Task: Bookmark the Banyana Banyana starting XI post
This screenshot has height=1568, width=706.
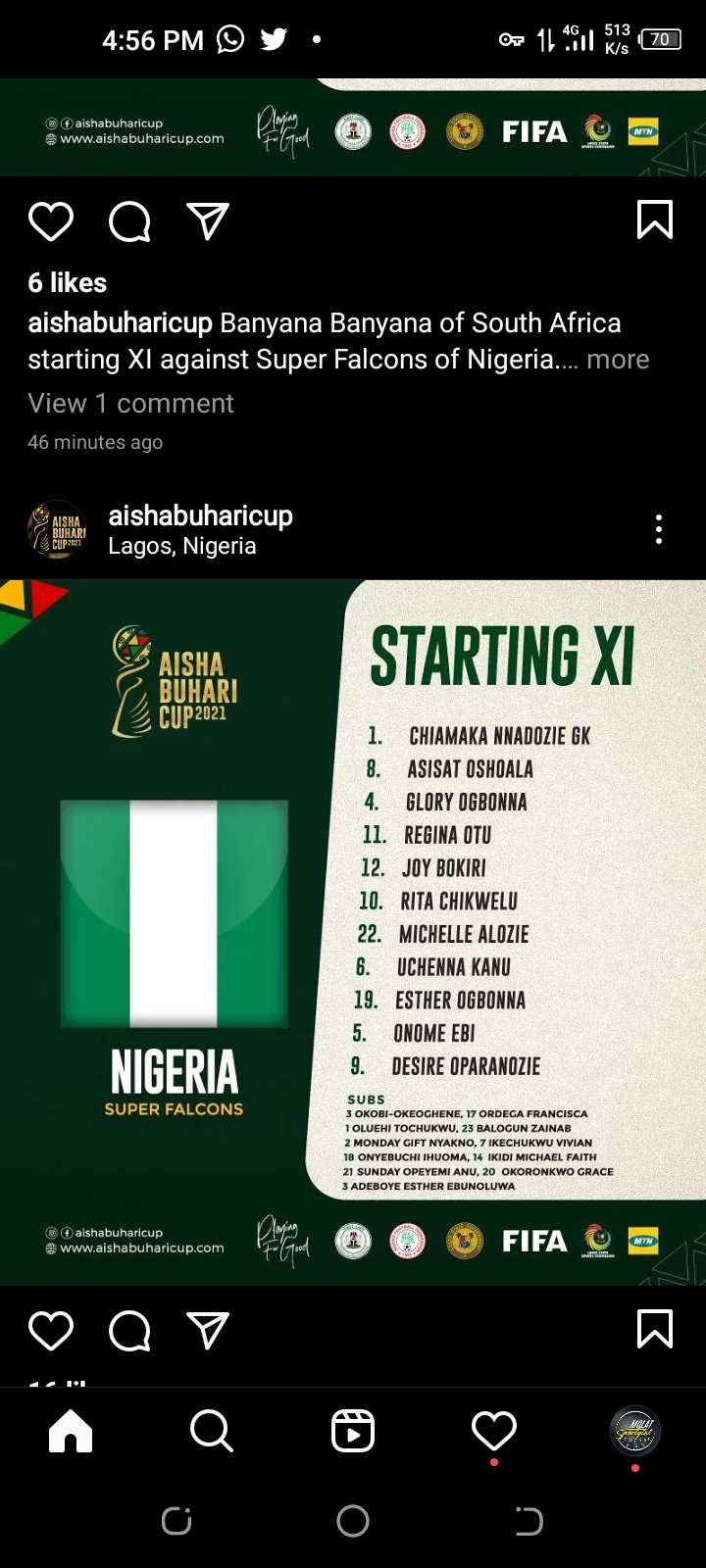Action: pyautogui.click(x=654, y=220)
